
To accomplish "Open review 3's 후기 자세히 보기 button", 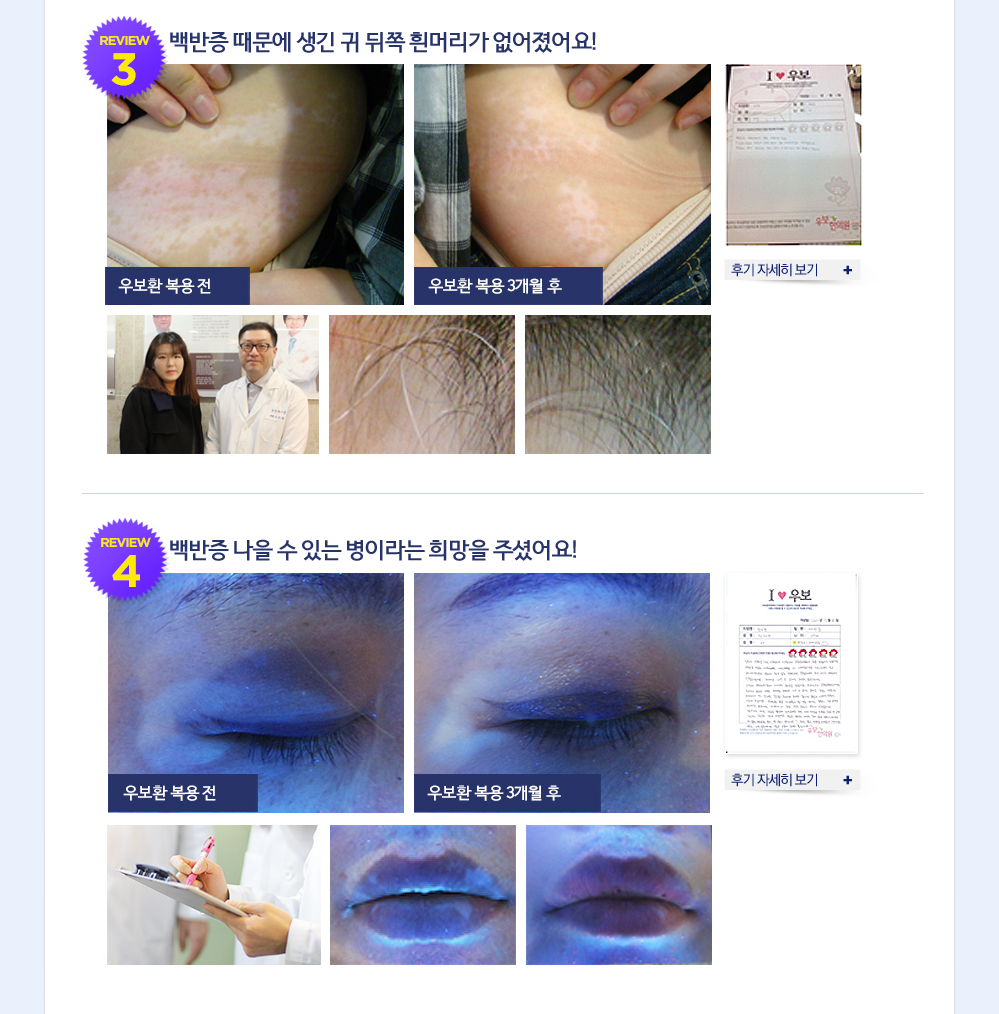I will (x=792, y=270).
